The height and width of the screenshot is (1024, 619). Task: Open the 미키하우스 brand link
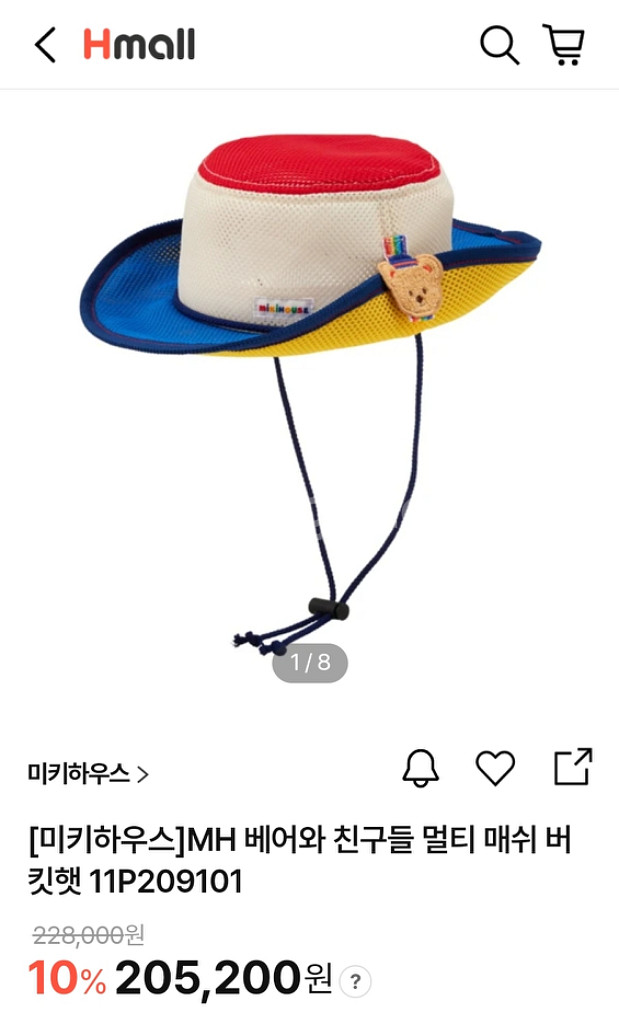coord(88,773)
